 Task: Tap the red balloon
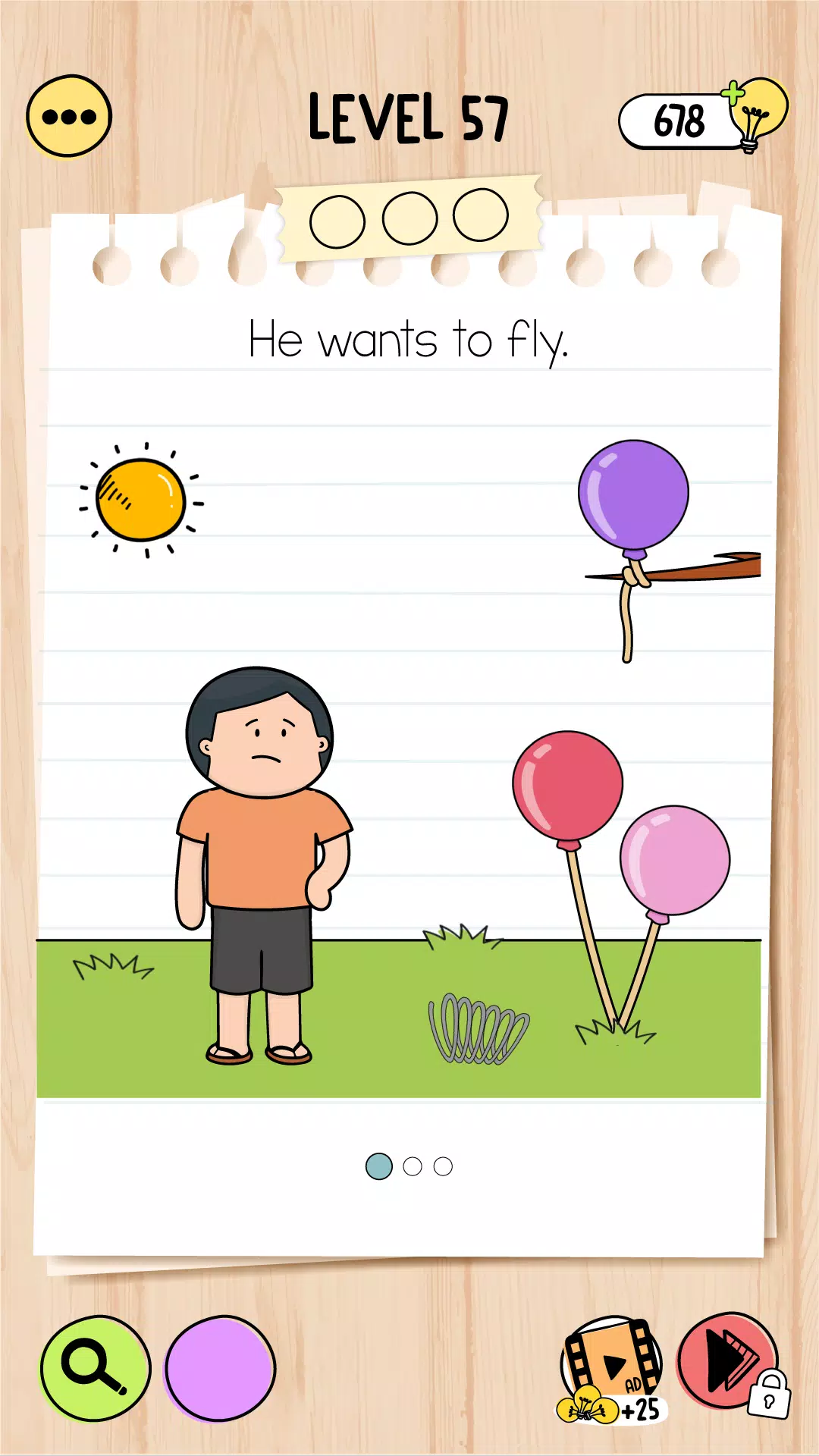coord(567,786)
